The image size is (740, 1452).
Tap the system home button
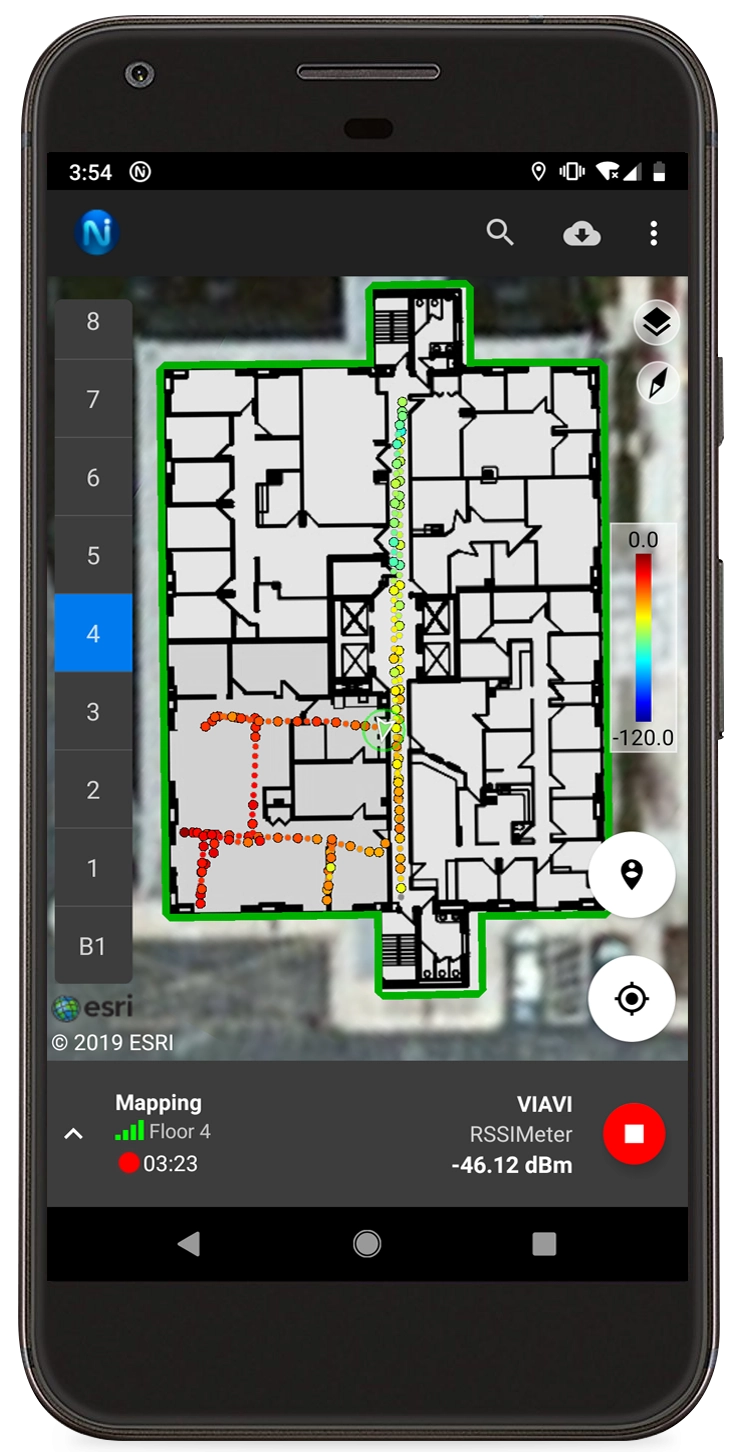367,1243
